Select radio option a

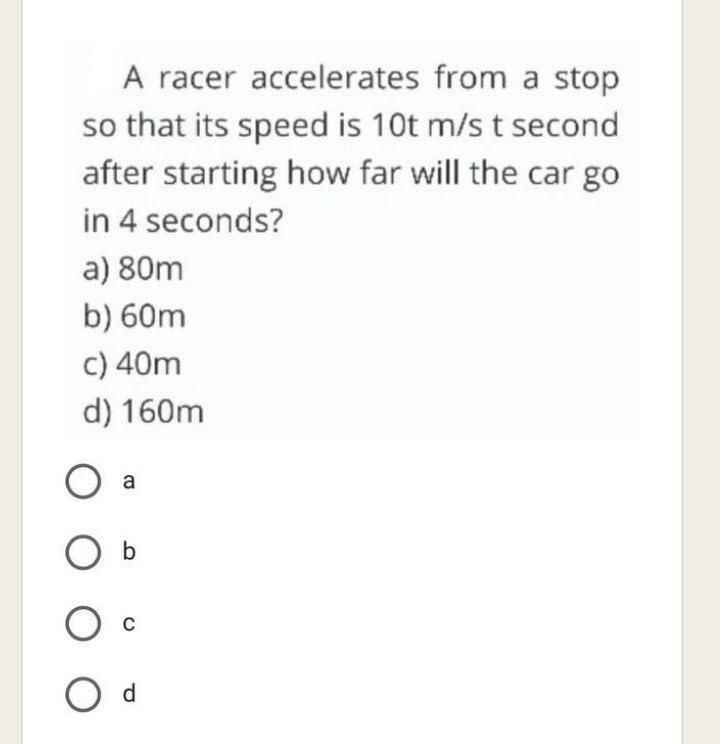point(81,483)
